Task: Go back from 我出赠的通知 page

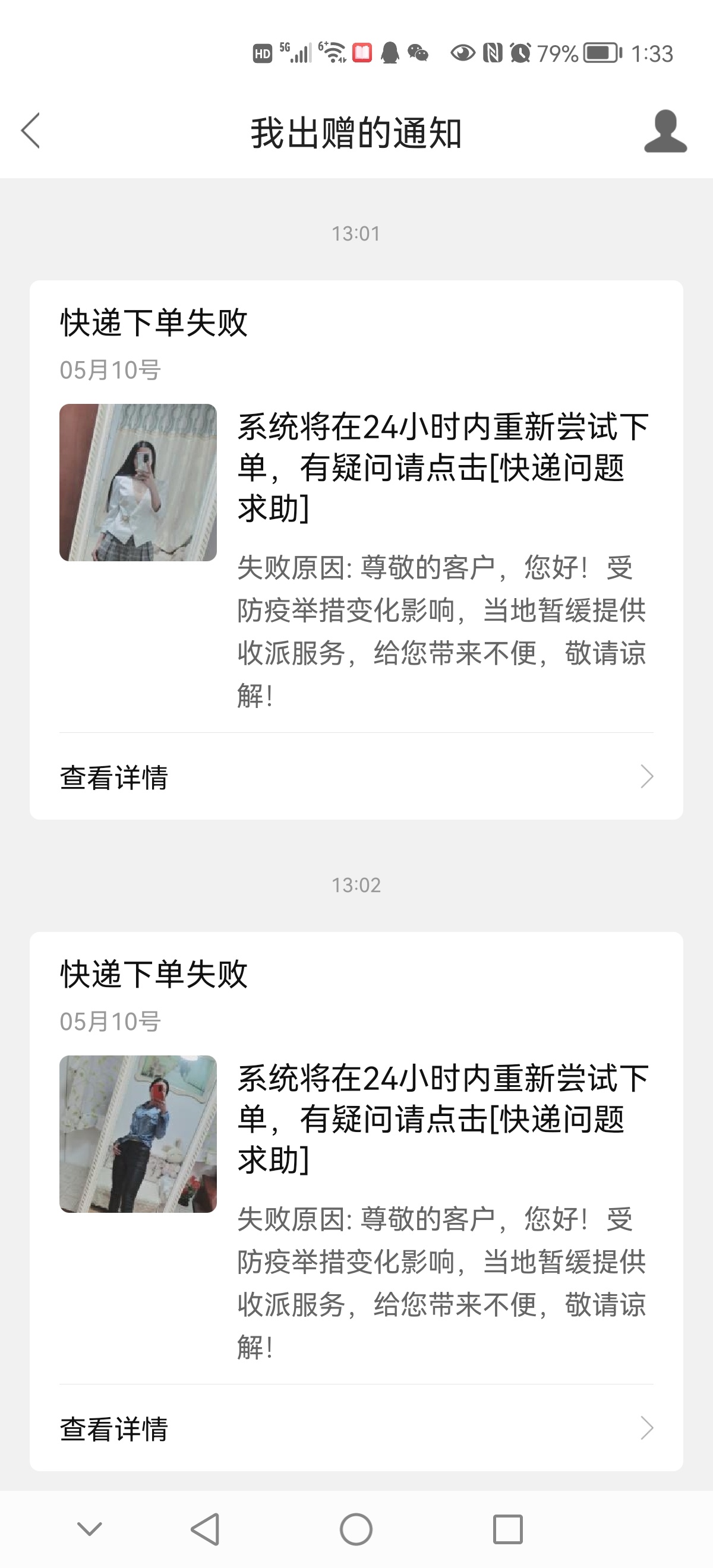Action: click(x=30, y=131)
